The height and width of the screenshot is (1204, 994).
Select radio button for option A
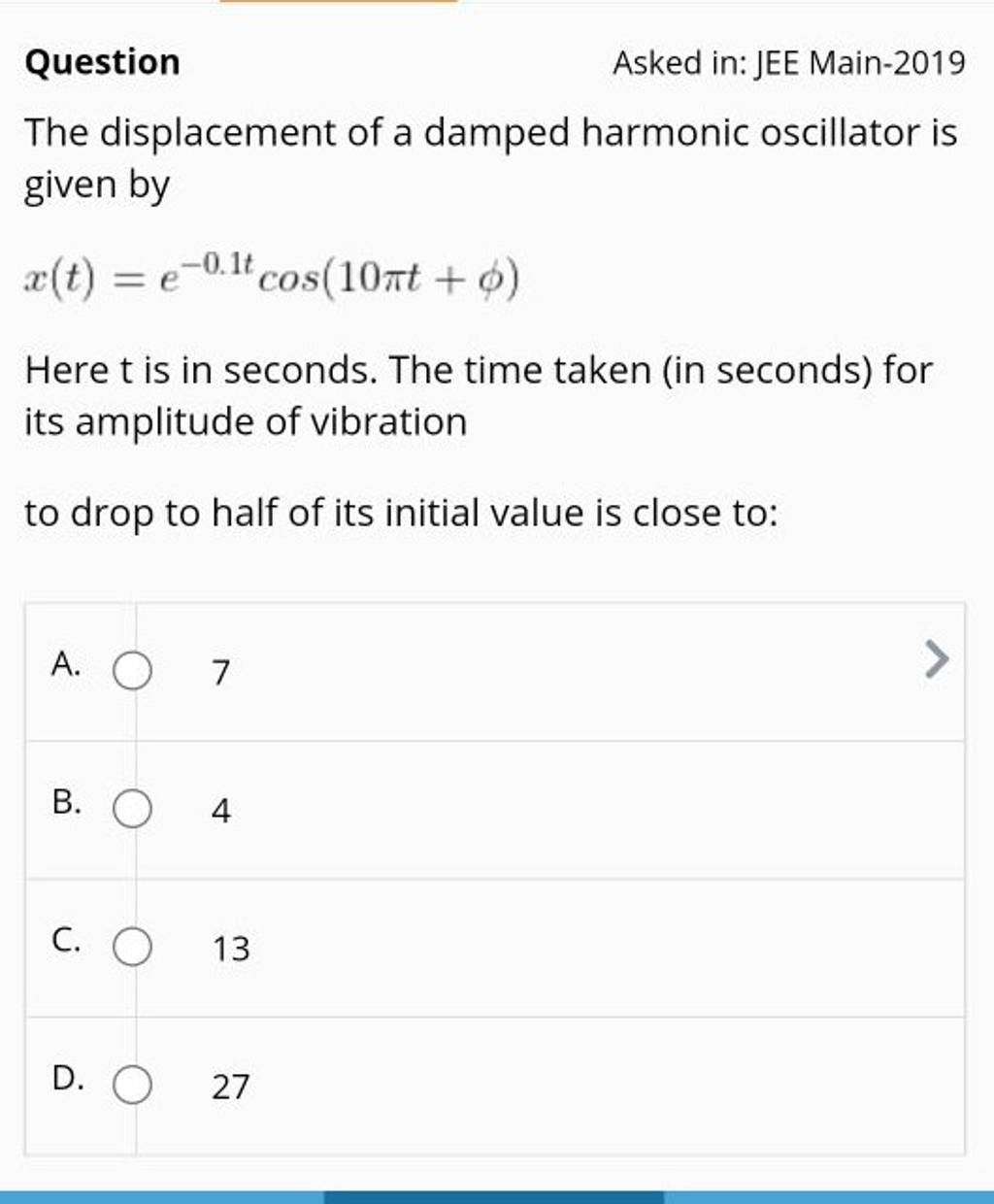tap(133, 668)
